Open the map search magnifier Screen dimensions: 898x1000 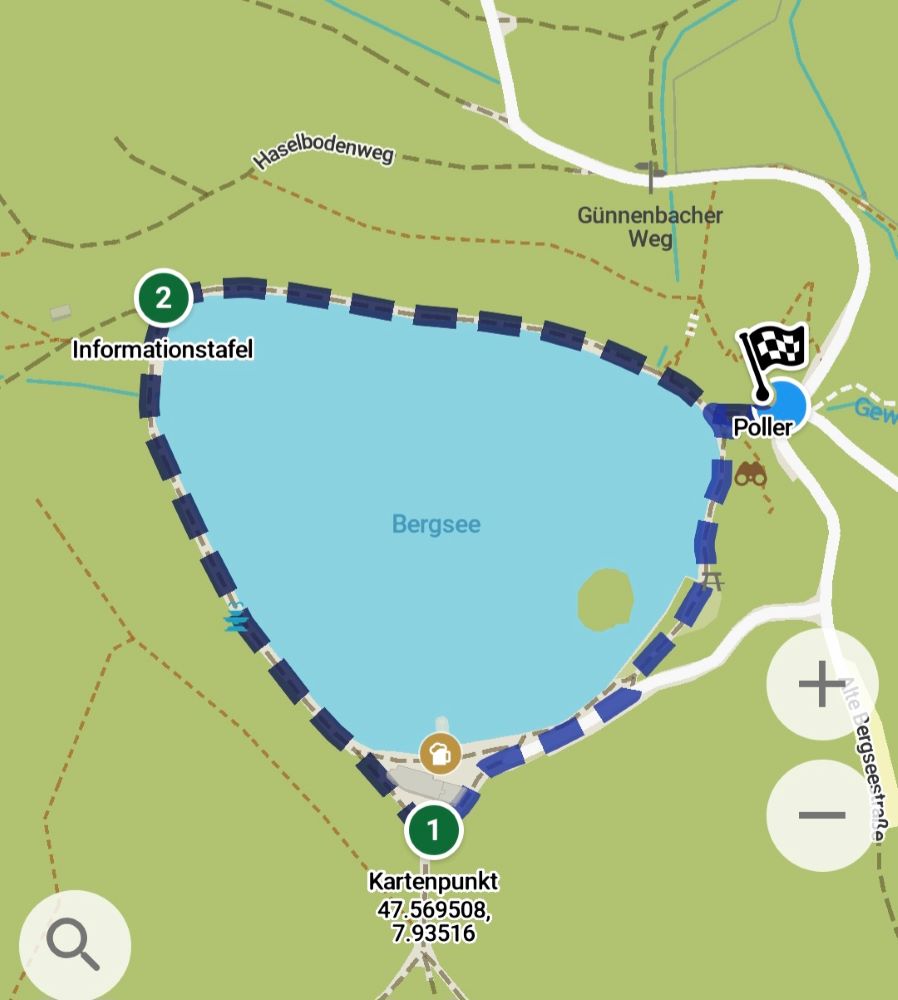(x=75, y=944)
